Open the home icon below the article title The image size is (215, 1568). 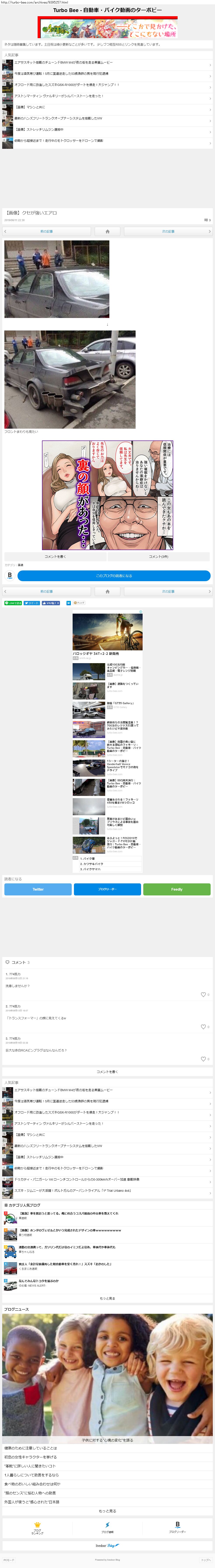pyautogui.click(x=108, y=231)
